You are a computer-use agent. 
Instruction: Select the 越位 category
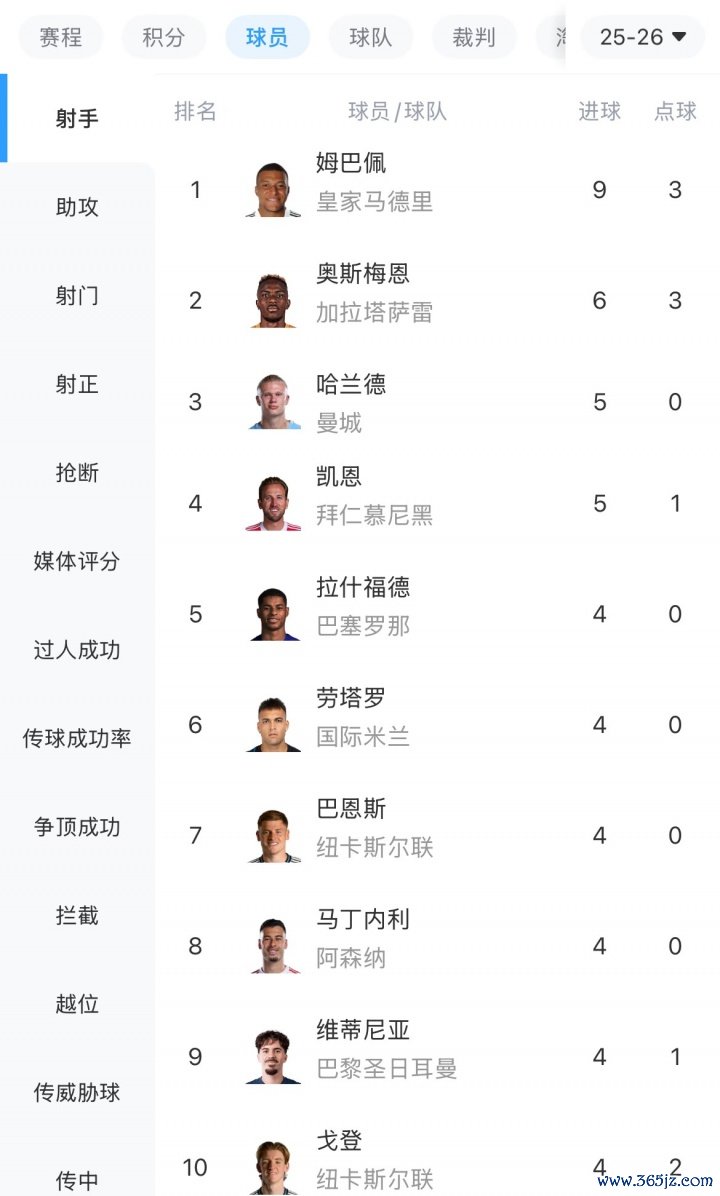[x=77, y=1004]
